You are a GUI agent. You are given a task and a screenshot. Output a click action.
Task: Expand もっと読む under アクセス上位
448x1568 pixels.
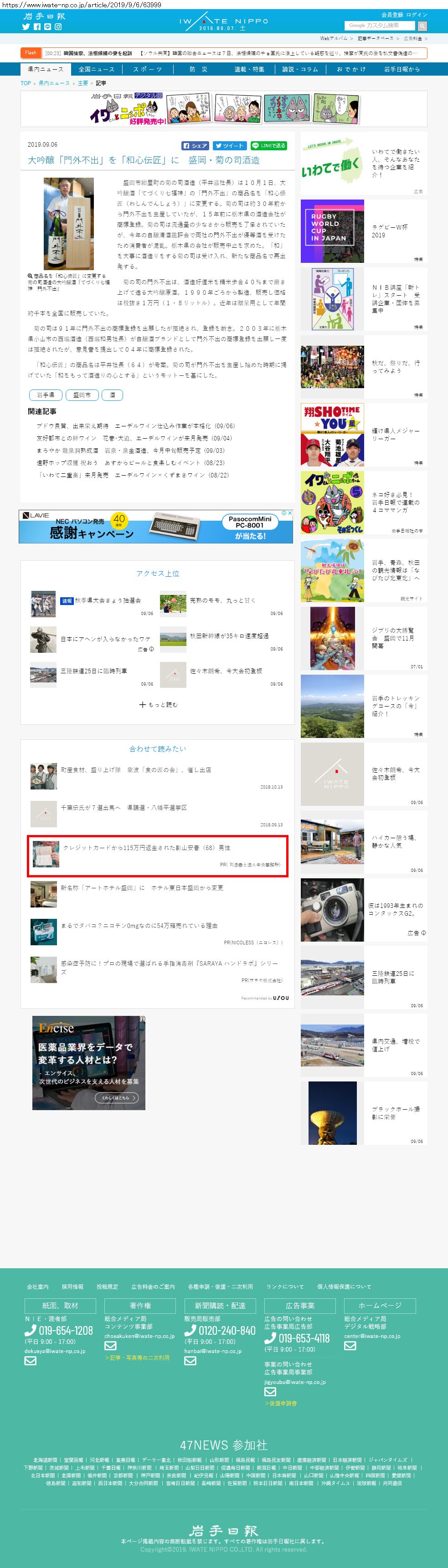pos(158,705)
